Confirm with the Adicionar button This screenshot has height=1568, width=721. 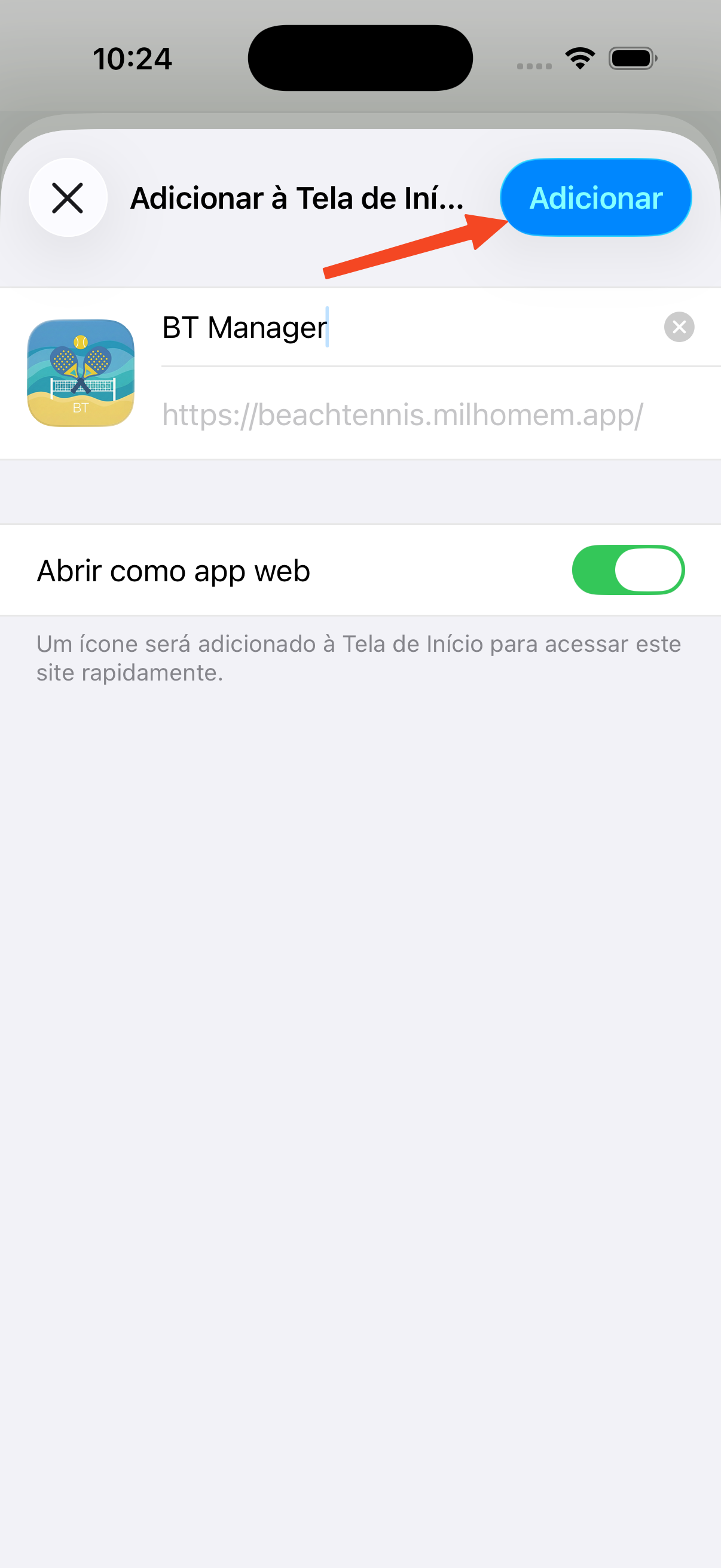[x=595, y=197]
